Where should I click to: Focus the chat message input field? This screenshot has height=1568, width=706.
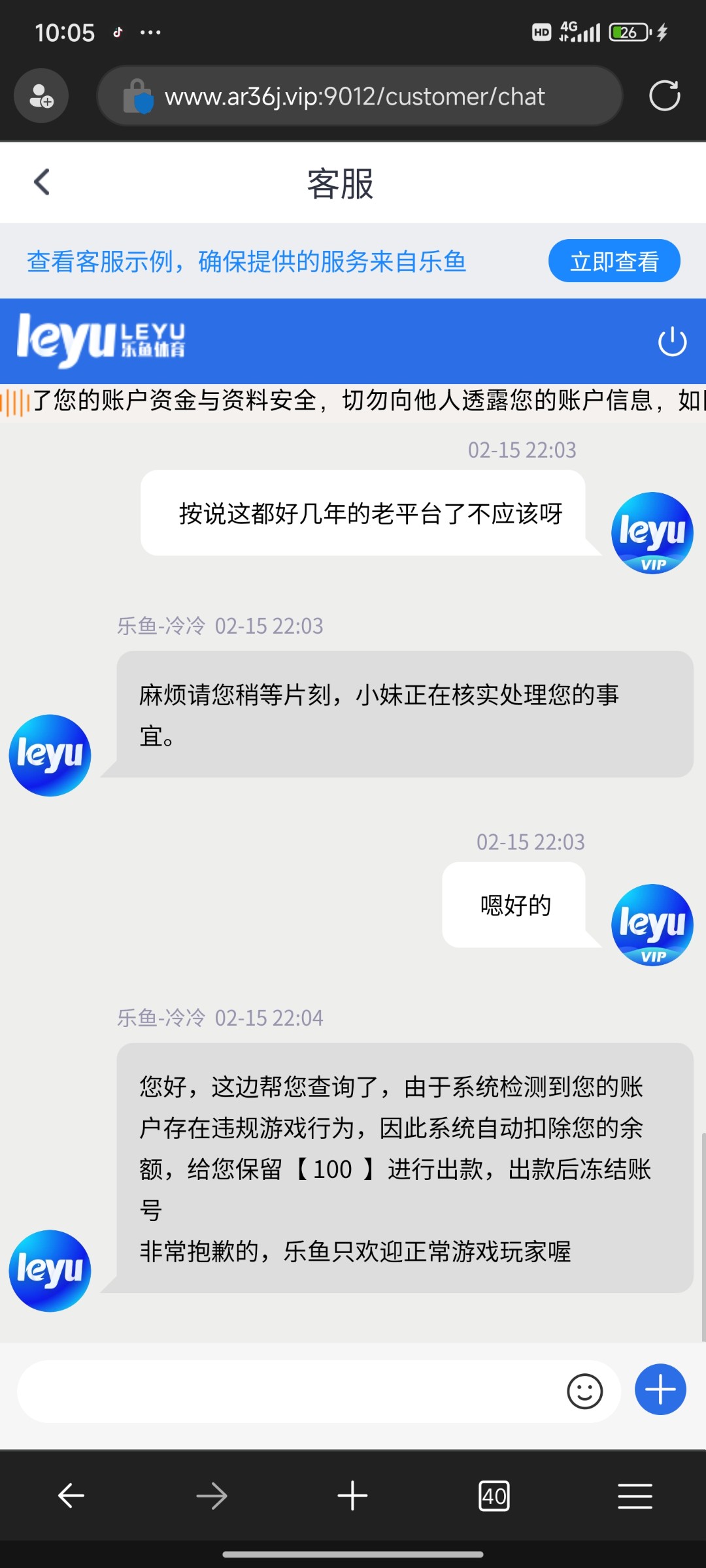click(x=288, y=1391)
